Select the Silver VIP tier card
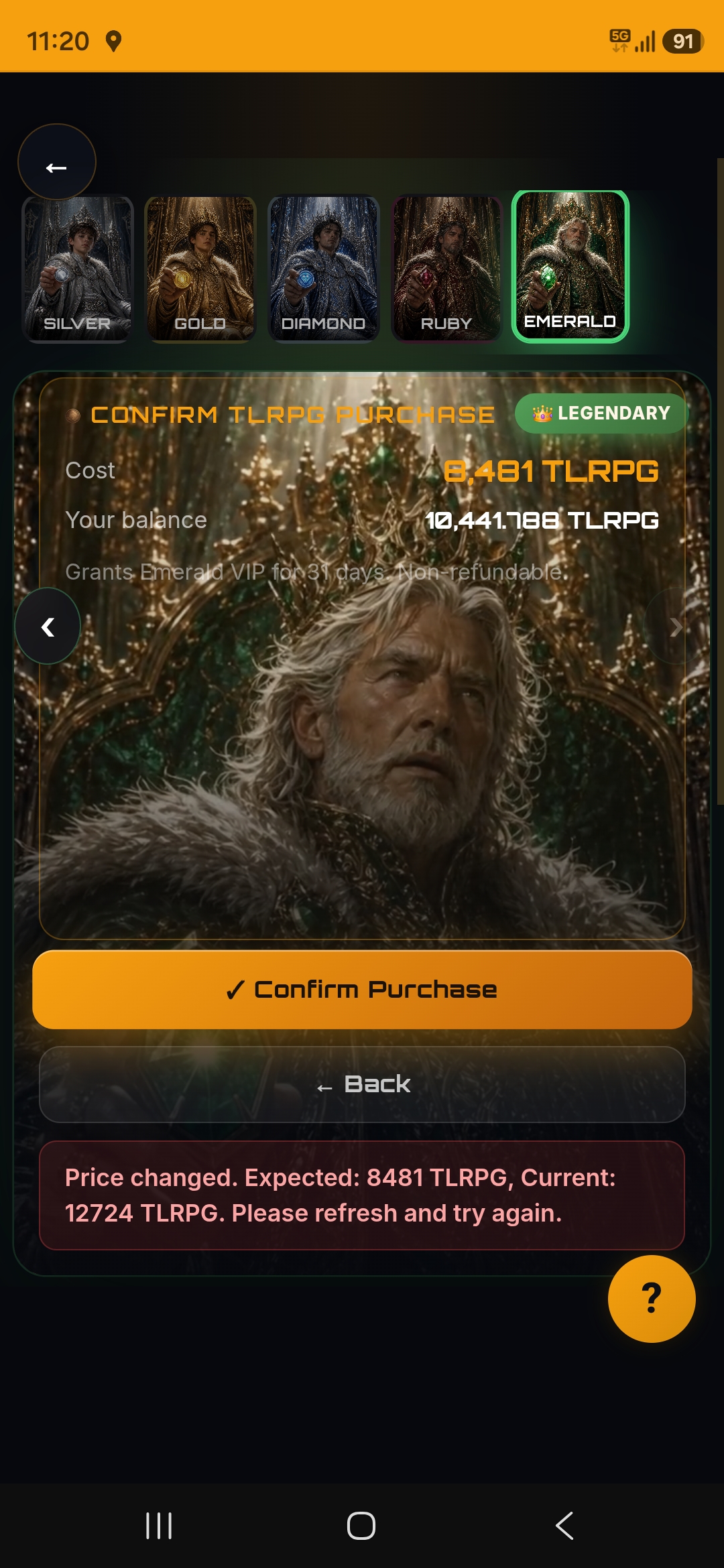Image resolution: width=724 pixels, height=1568 pixels. coord(78,268)
